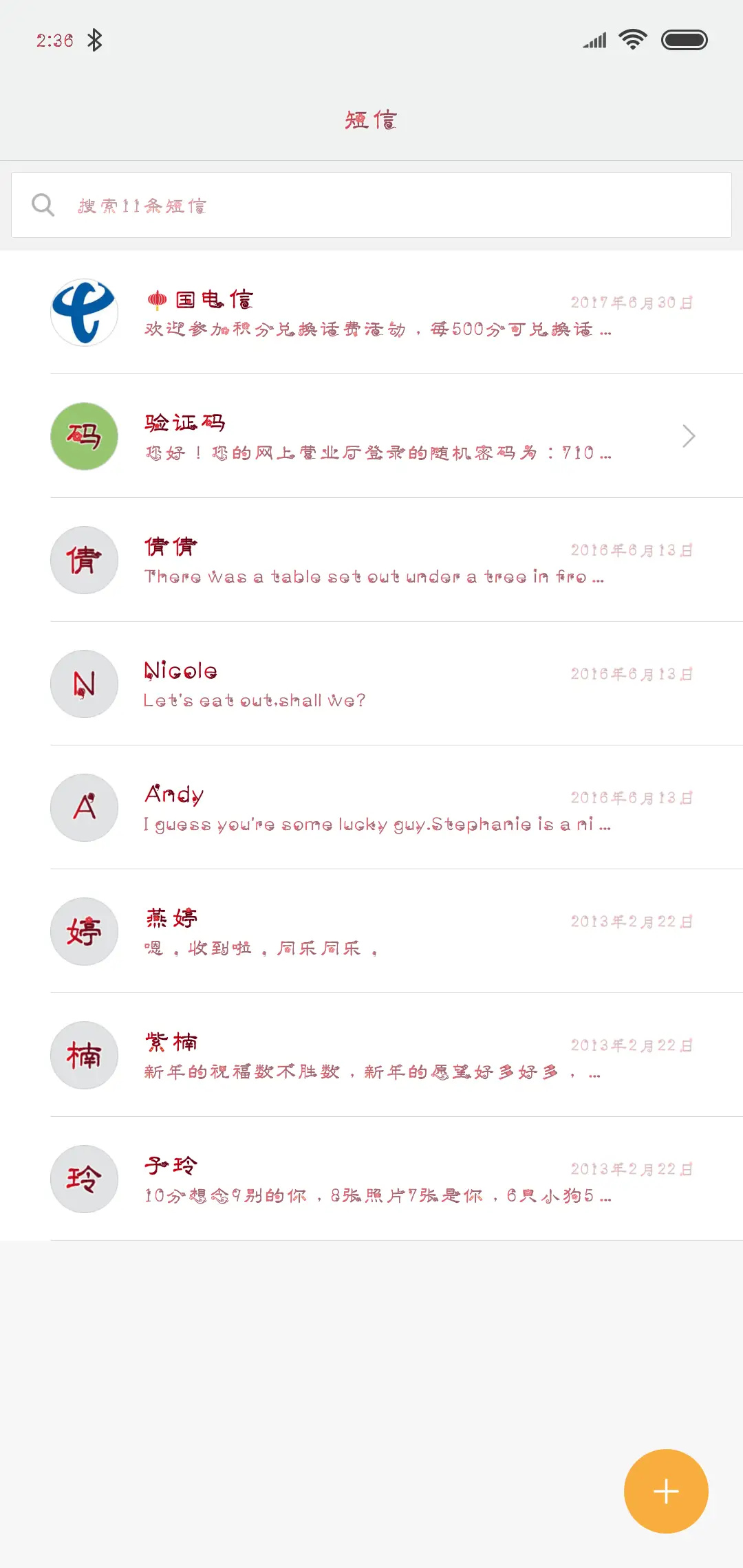This screenshot has width=743, height=1568.
Task: Open 燕婷's avatar picture
Action: click(84, 932)
